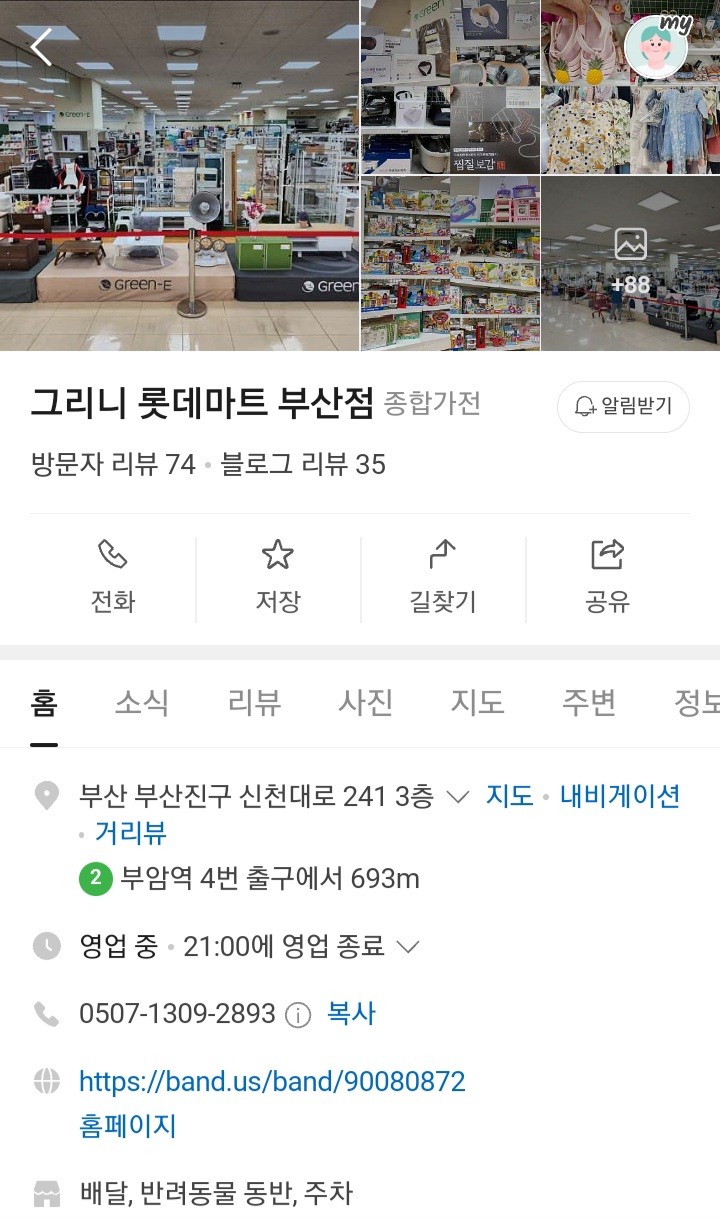Screen dimensions: 720x1218
Task: Tap the my profile avatar
Action: click(657, 47)
